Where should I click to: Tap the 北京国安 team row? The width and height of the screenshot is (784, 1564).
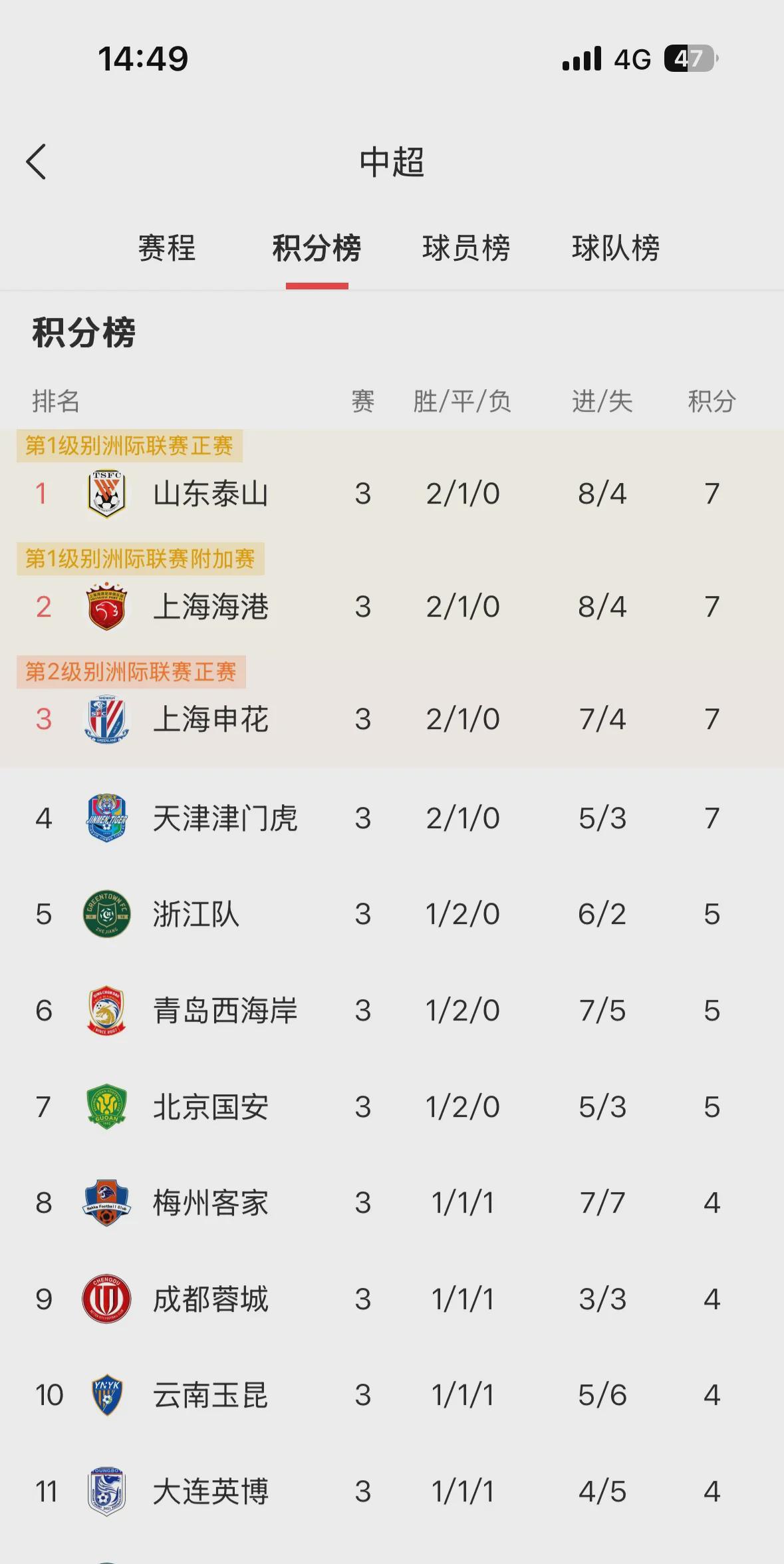coord(392,1107)
